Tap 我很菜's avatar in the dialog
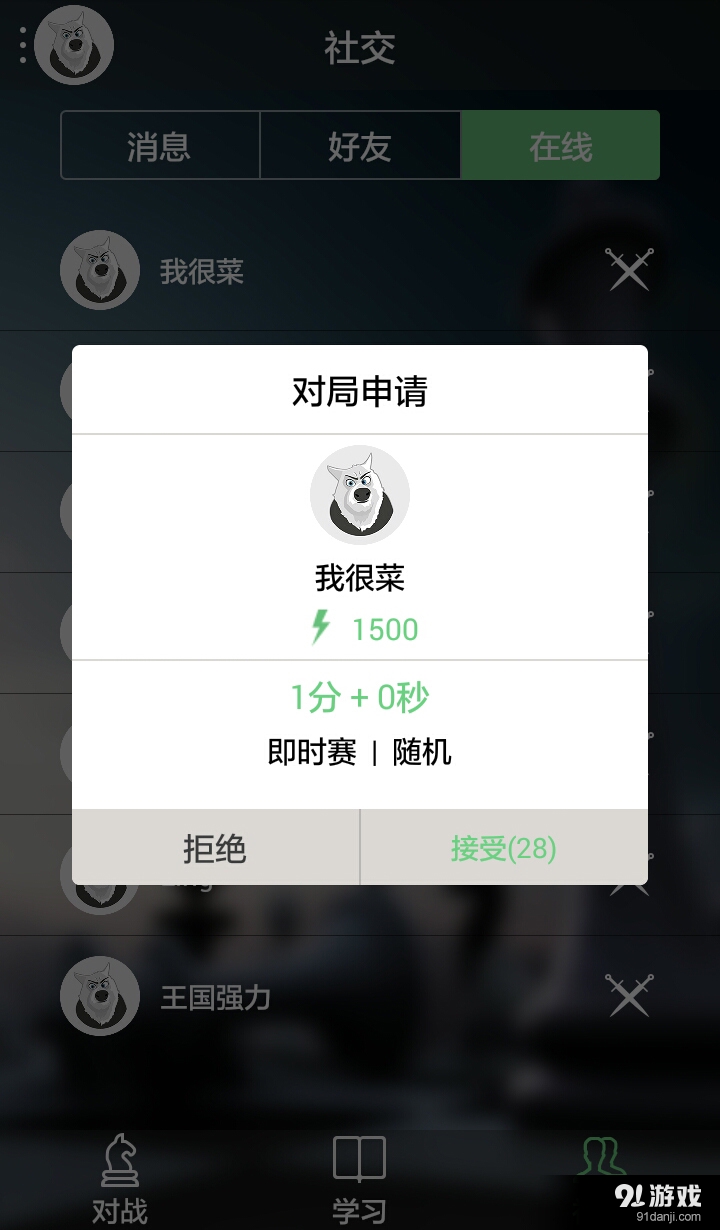Screen dimensions: 720x1230 [x=360, y=494]
